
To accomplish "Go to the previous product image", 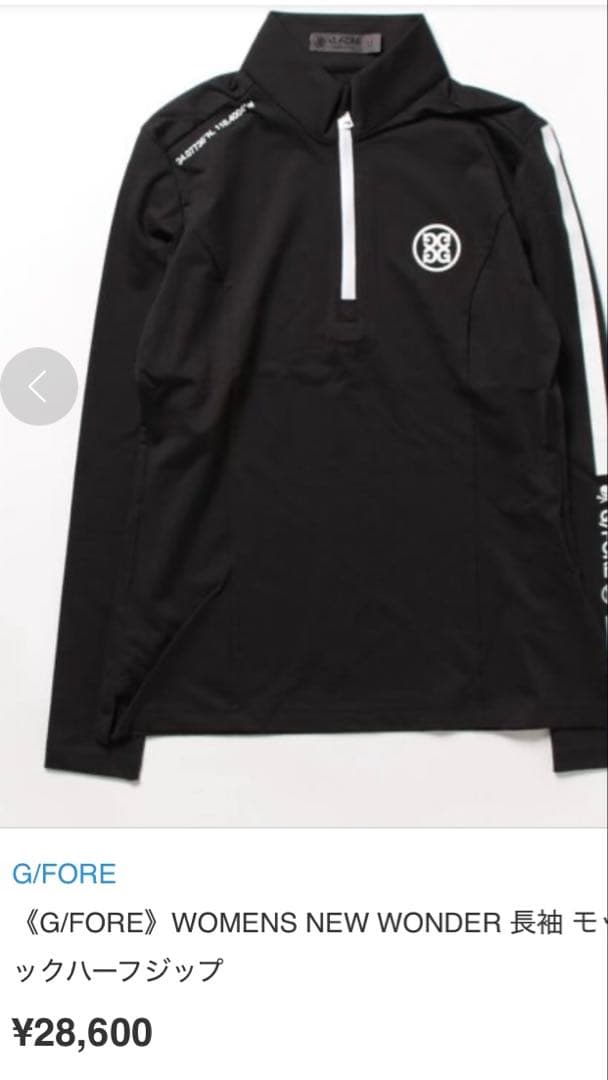I will 38,386.
